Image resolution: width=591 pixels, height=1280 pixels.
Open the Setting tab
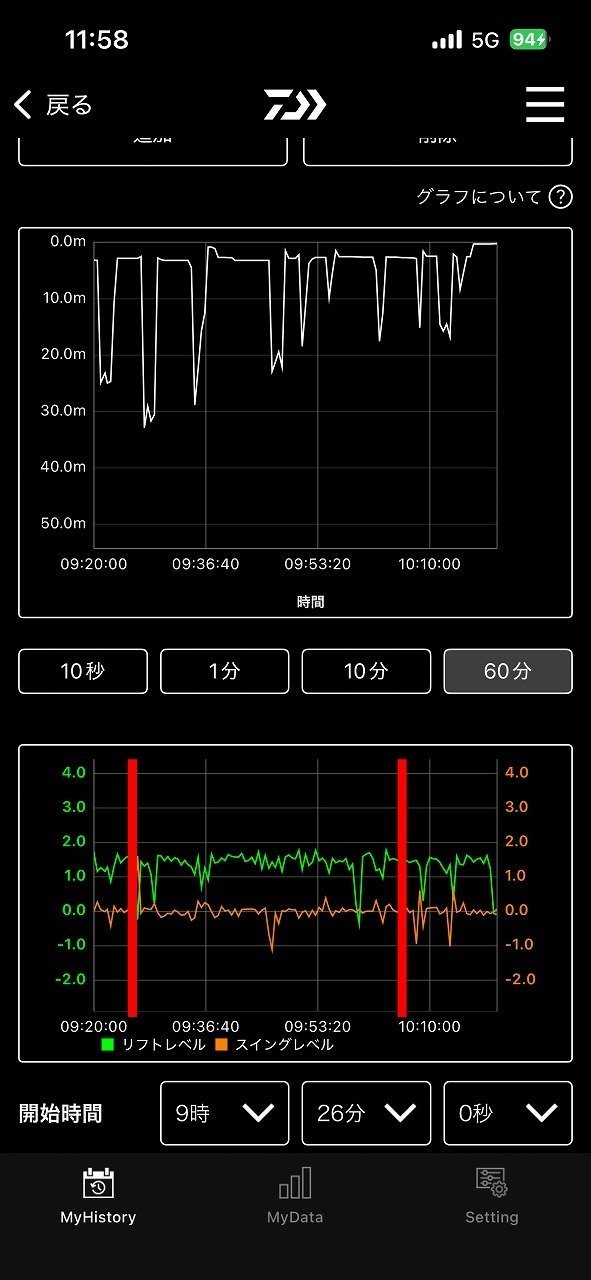(492, 1196)
